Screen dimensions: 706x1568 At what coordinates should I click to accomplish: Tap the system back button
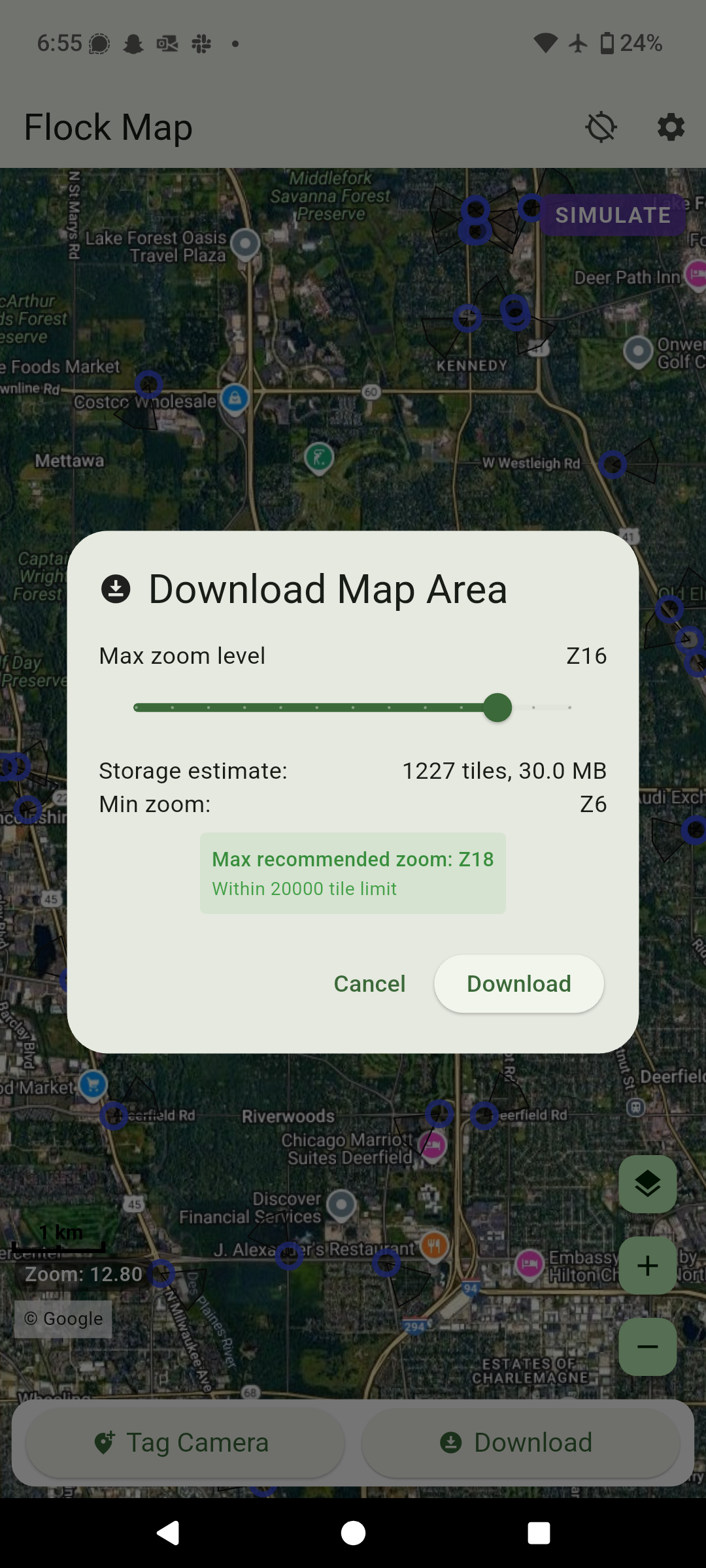tap(168, 1533)
